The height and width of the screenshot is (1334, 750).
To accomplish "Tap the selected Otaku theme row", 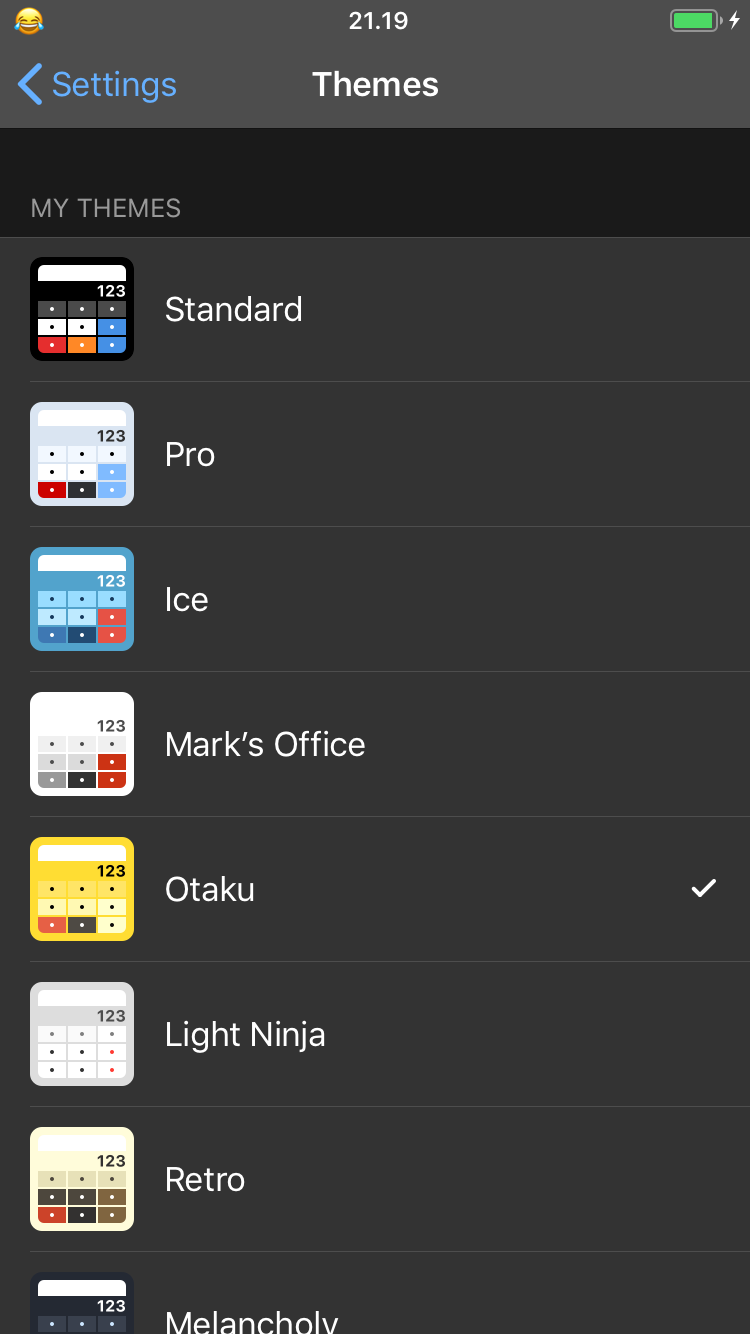I will (375, 890).
